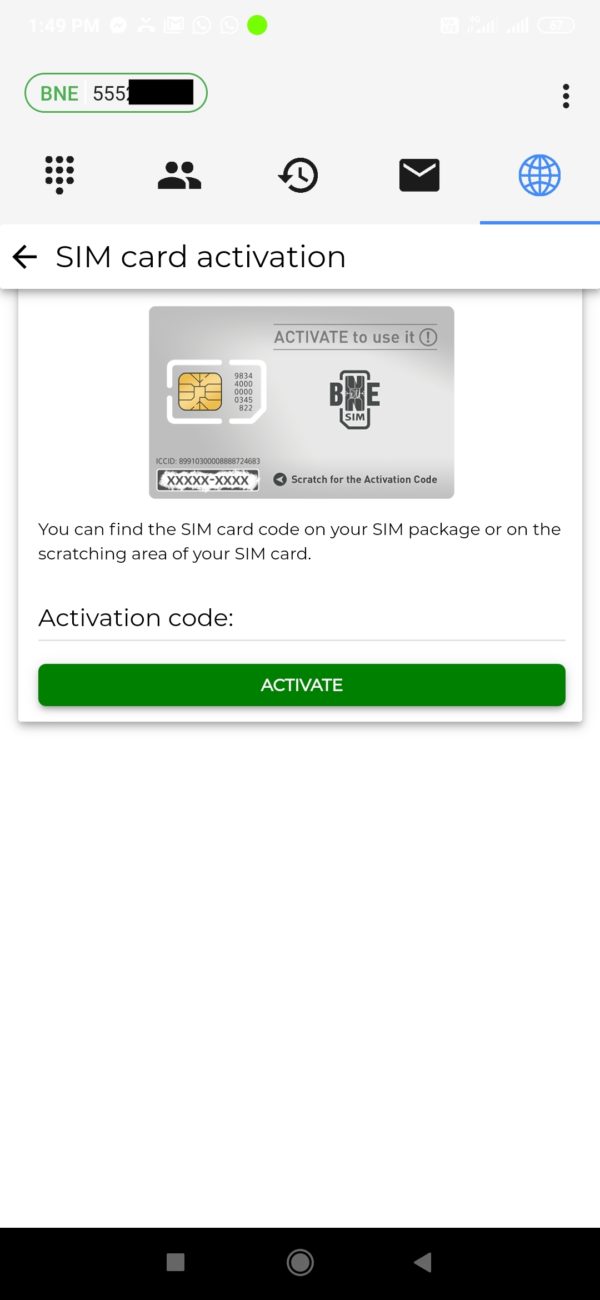Open the three-dot overflow menu
600x1300 pixels.
point(566,95)
